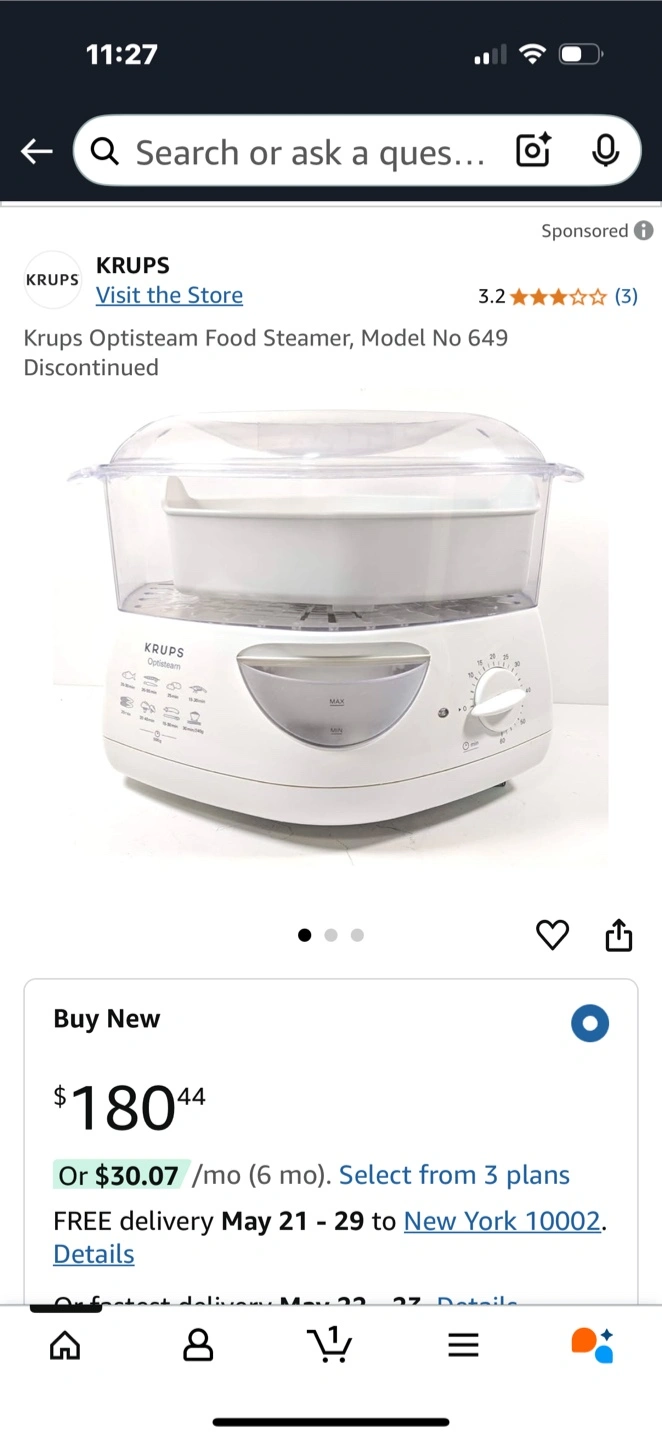Go to the Home tab
Viewport: 662px width, 1440px height.
pyautogui.click(x=65, y=1346)
